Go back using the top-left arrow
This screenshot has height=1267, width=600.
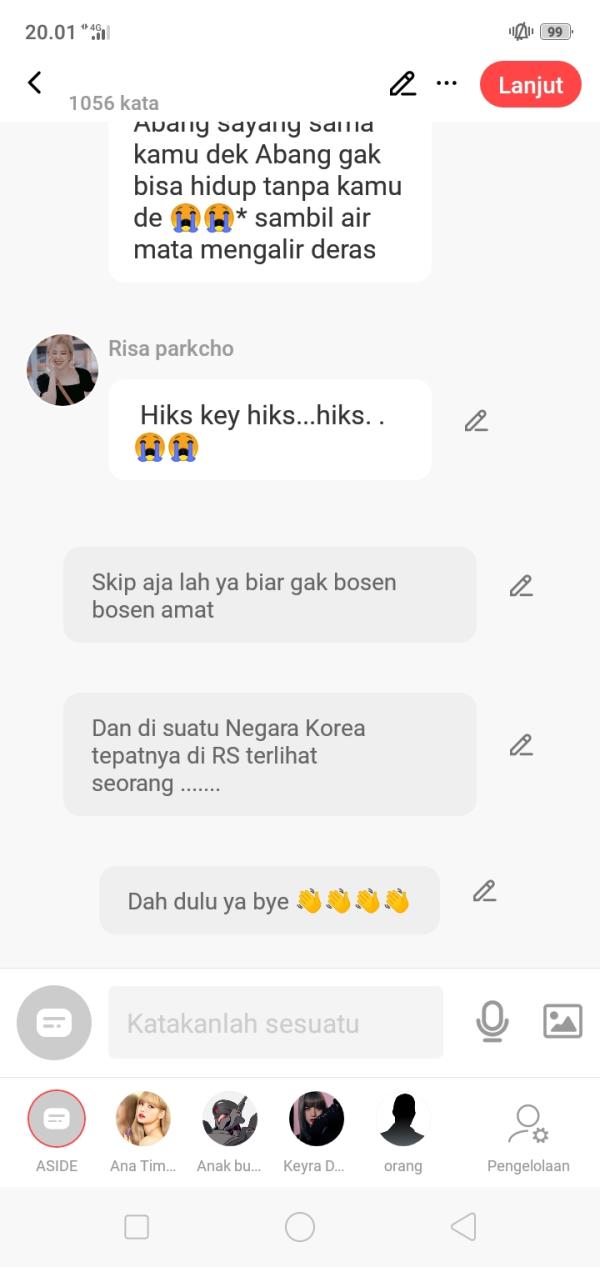coord(35,83)
